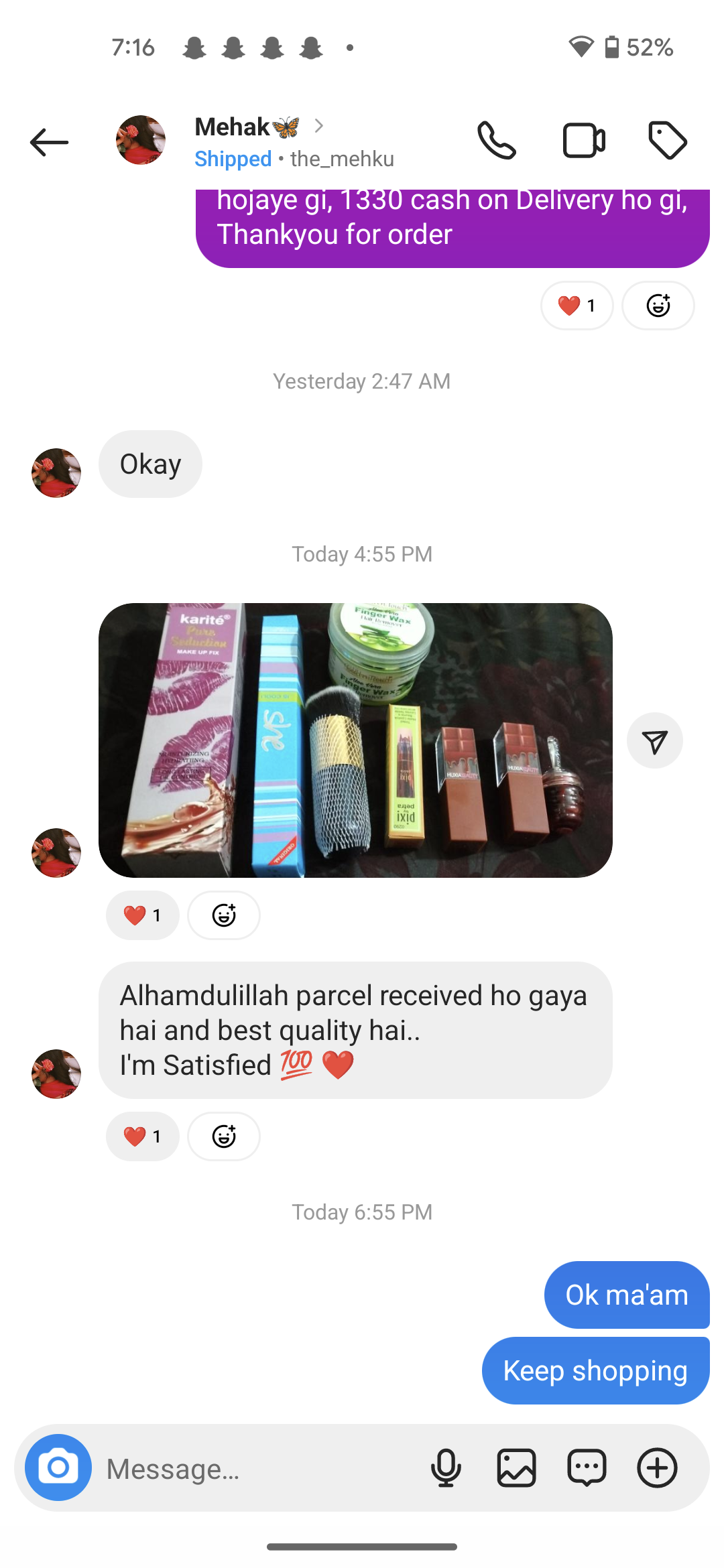Forward the product photo

655,740
